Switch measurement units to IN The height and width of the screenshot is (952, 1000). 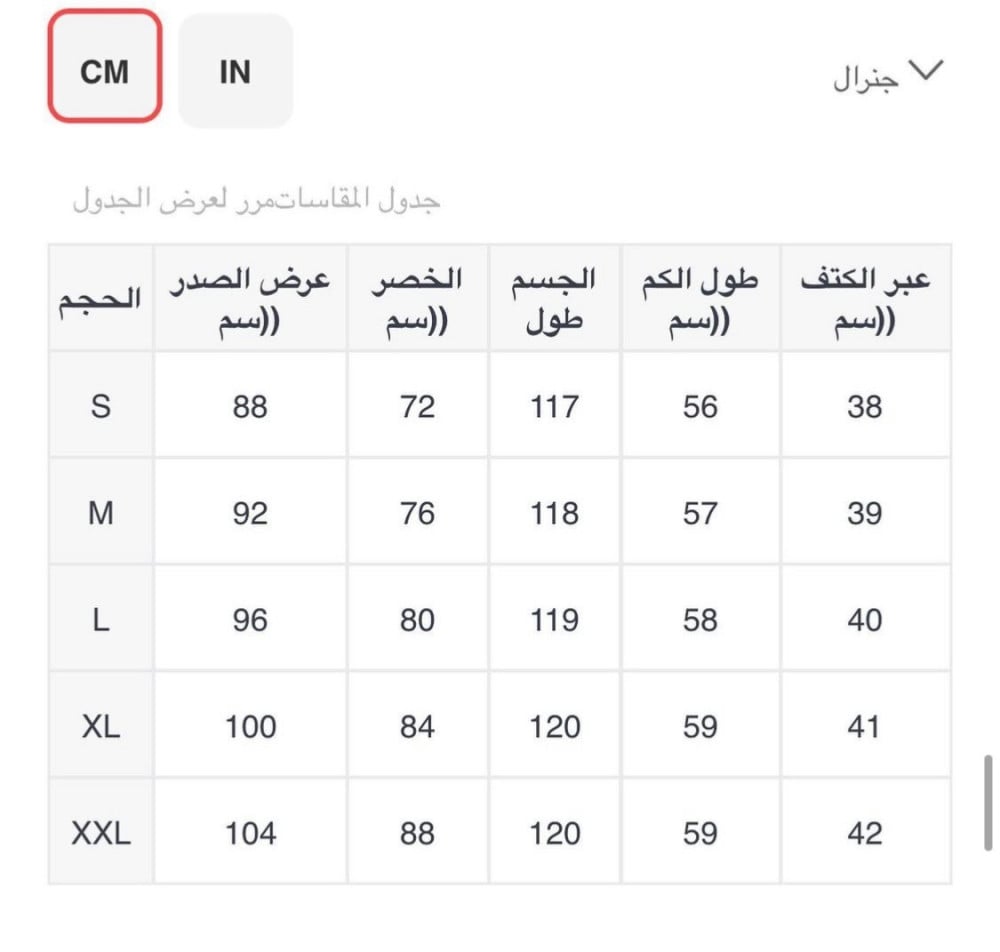pyautogui.click(x=235, y=72)
